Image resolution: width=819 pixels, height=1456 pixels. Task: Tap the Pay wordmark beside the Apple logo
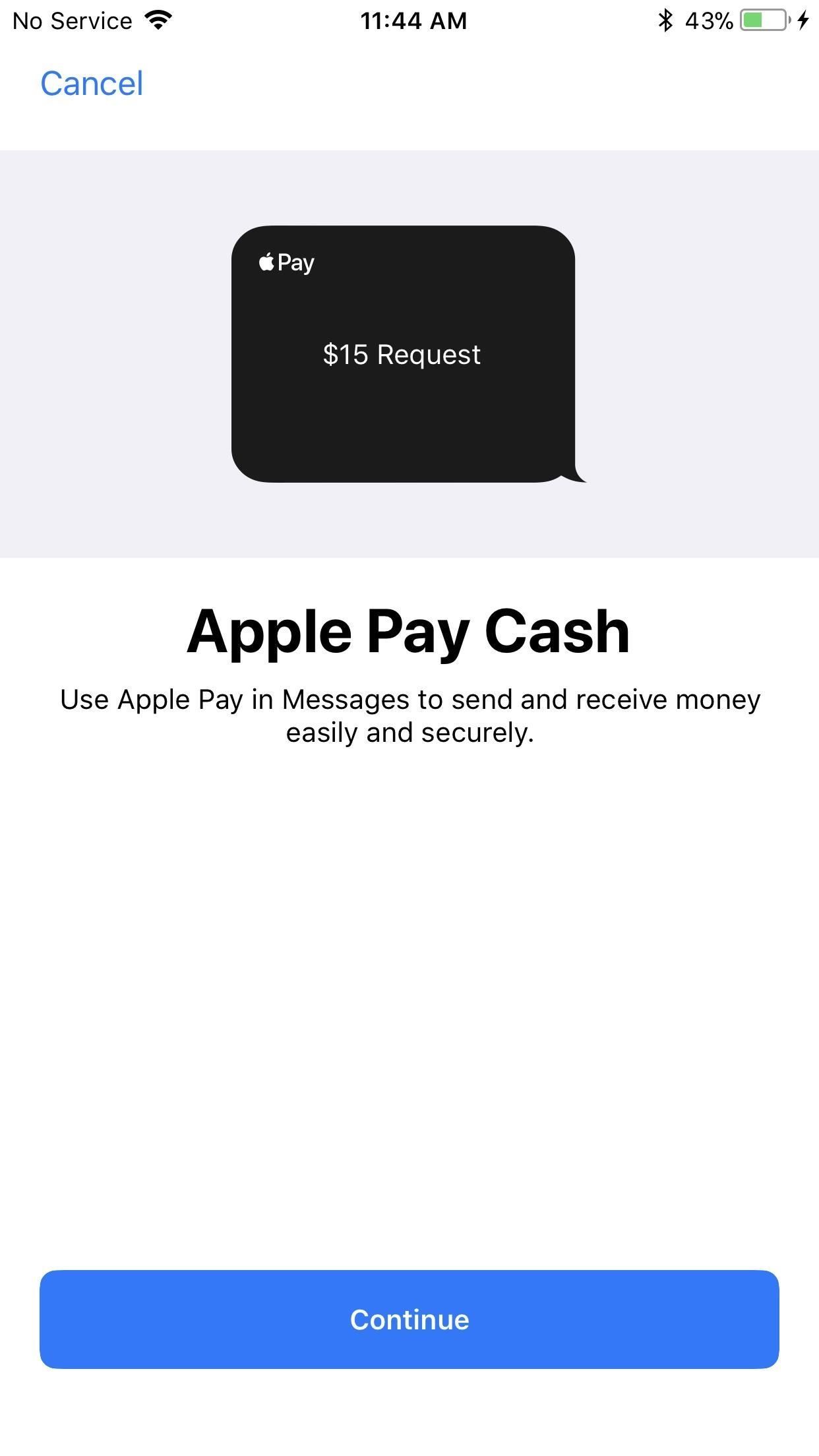click(297, 262)
